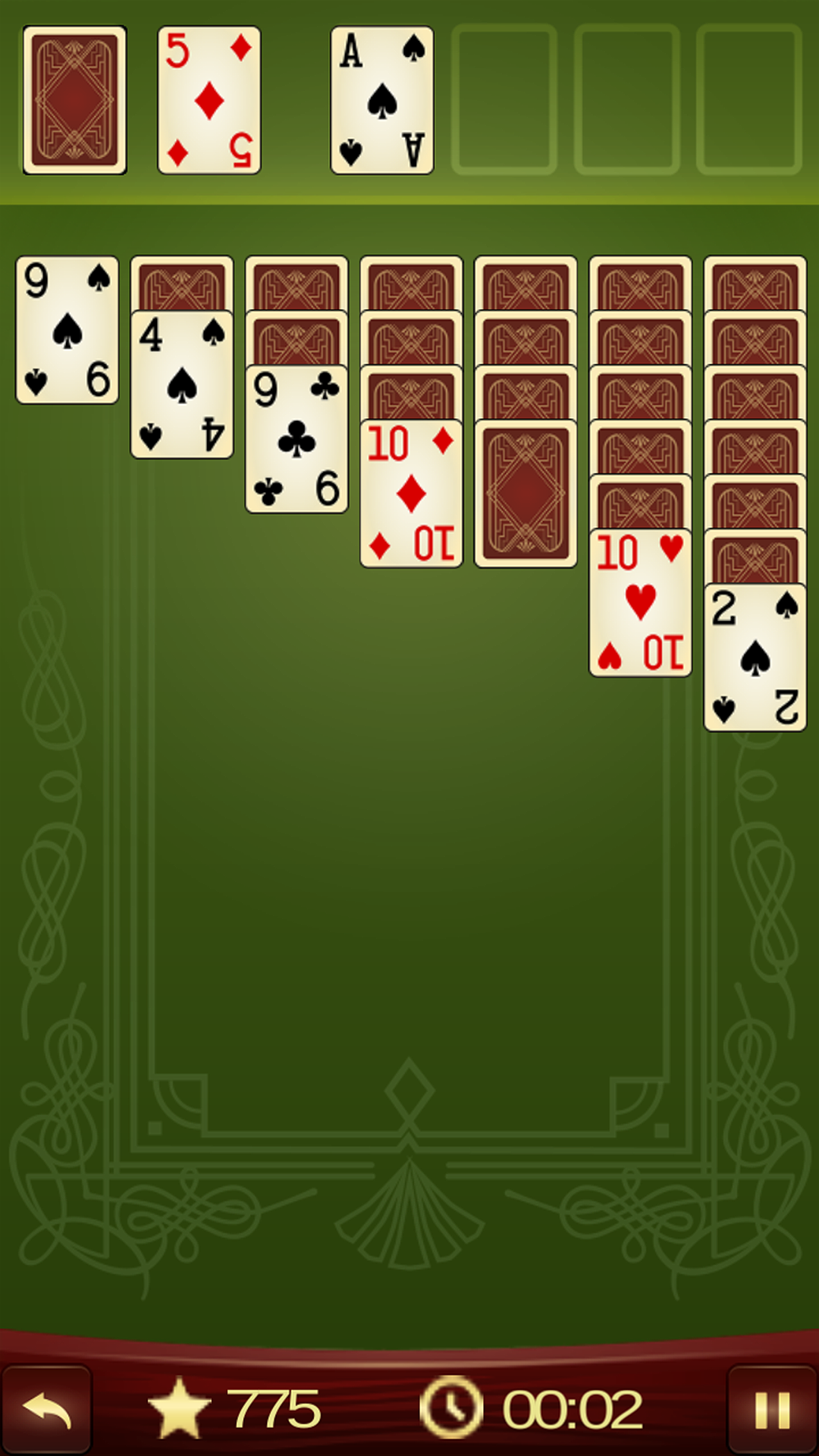Tap the ace of spades foundation card
This screenshot has height=1456, width=819.
[382, 100]
